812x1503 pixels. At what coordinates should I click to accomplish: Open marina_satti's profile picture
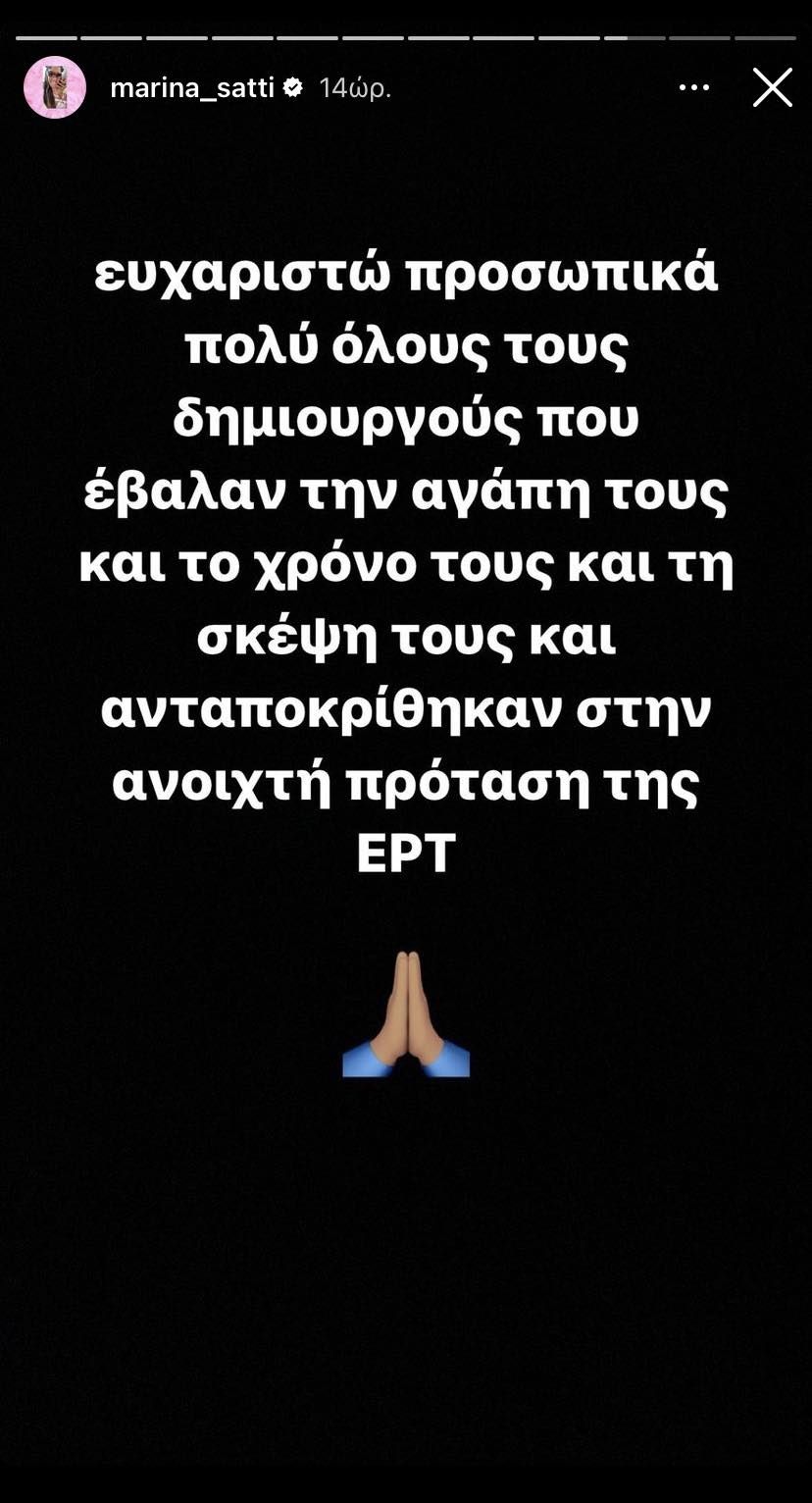55,87
